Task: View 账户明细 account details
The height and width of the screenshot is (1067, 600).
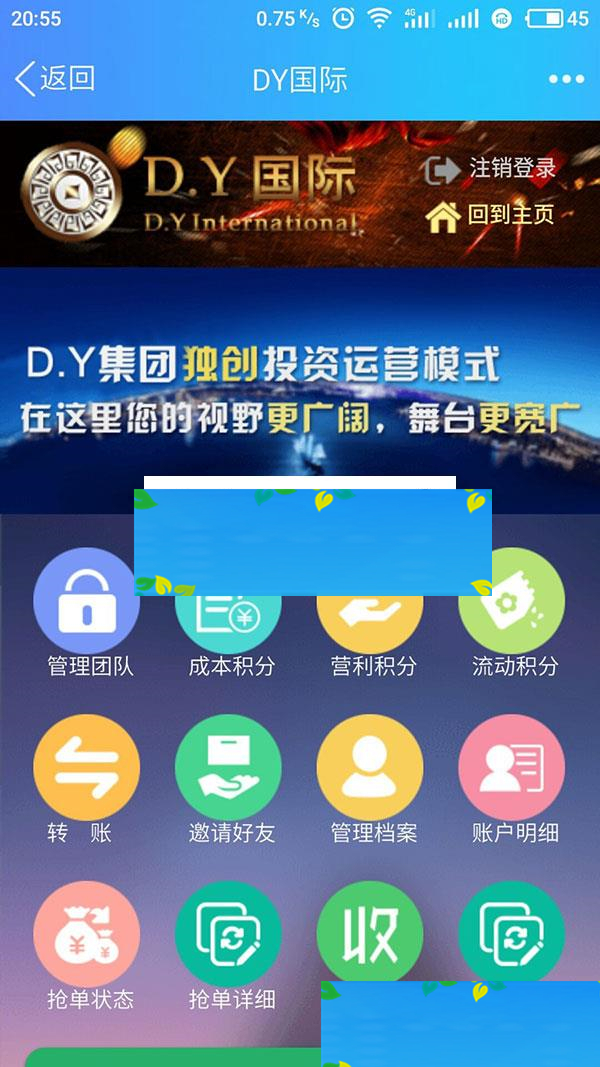Action: (513, 780)
